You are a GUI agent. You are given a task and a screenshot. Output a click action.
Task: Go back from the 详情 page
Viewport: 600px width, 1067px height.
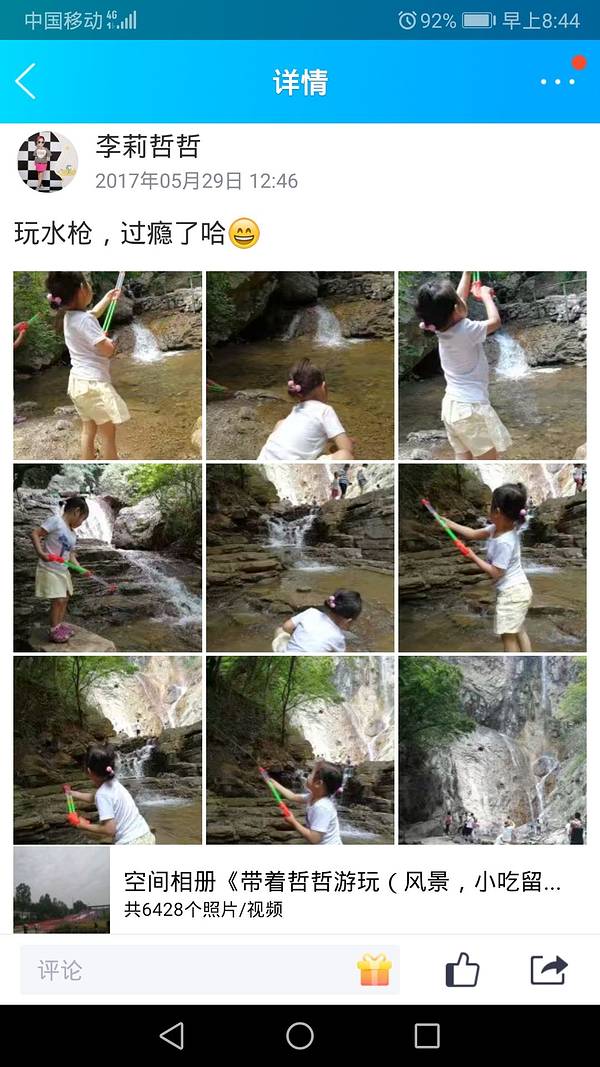(26, 81)
